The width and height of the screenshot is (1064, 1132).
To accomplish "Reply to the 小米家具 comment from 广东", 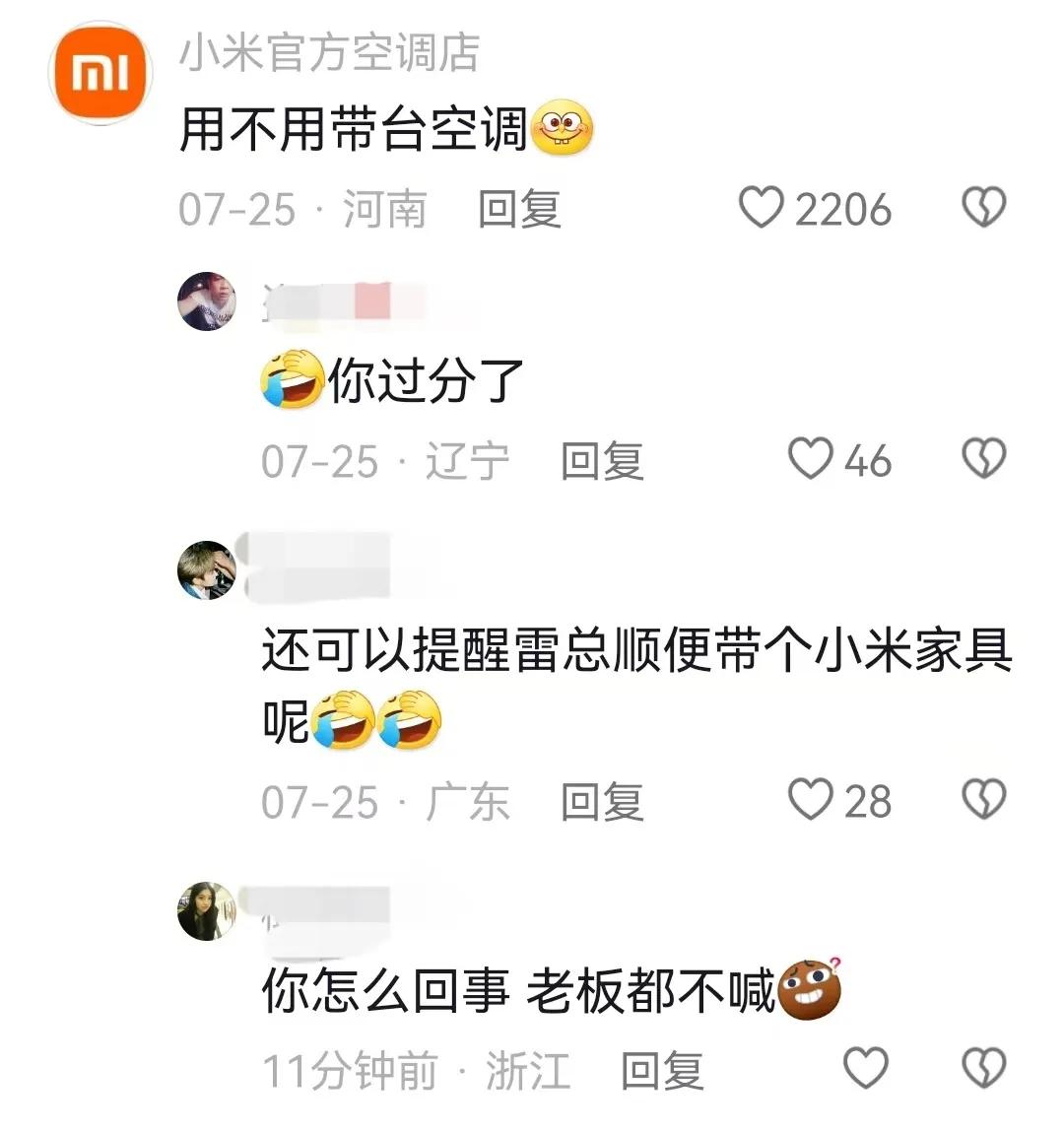I will pyautogui.click(x=602, y=802).
